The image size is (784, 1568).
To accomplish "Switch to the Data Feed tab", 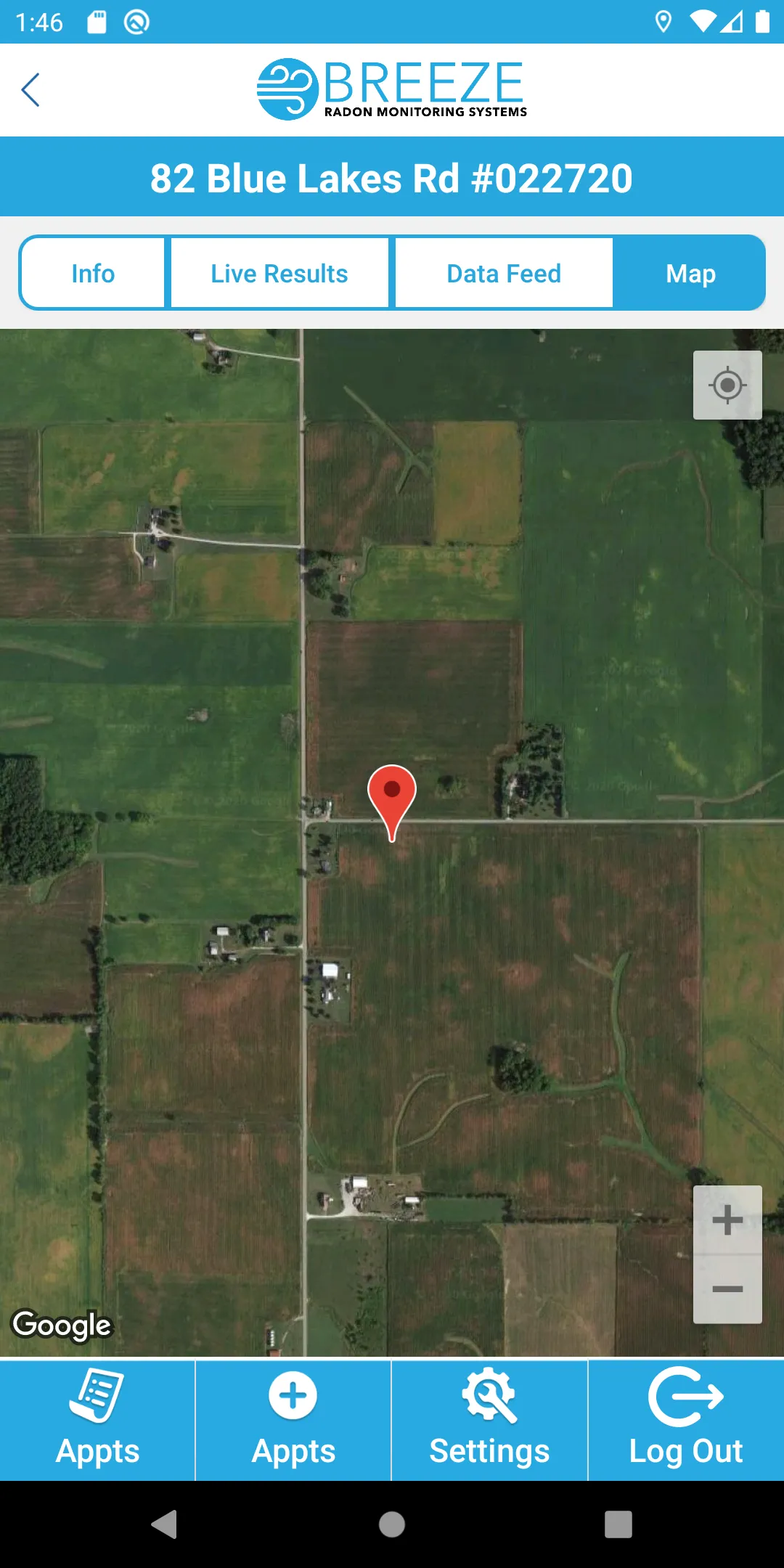I will point(504,274).
